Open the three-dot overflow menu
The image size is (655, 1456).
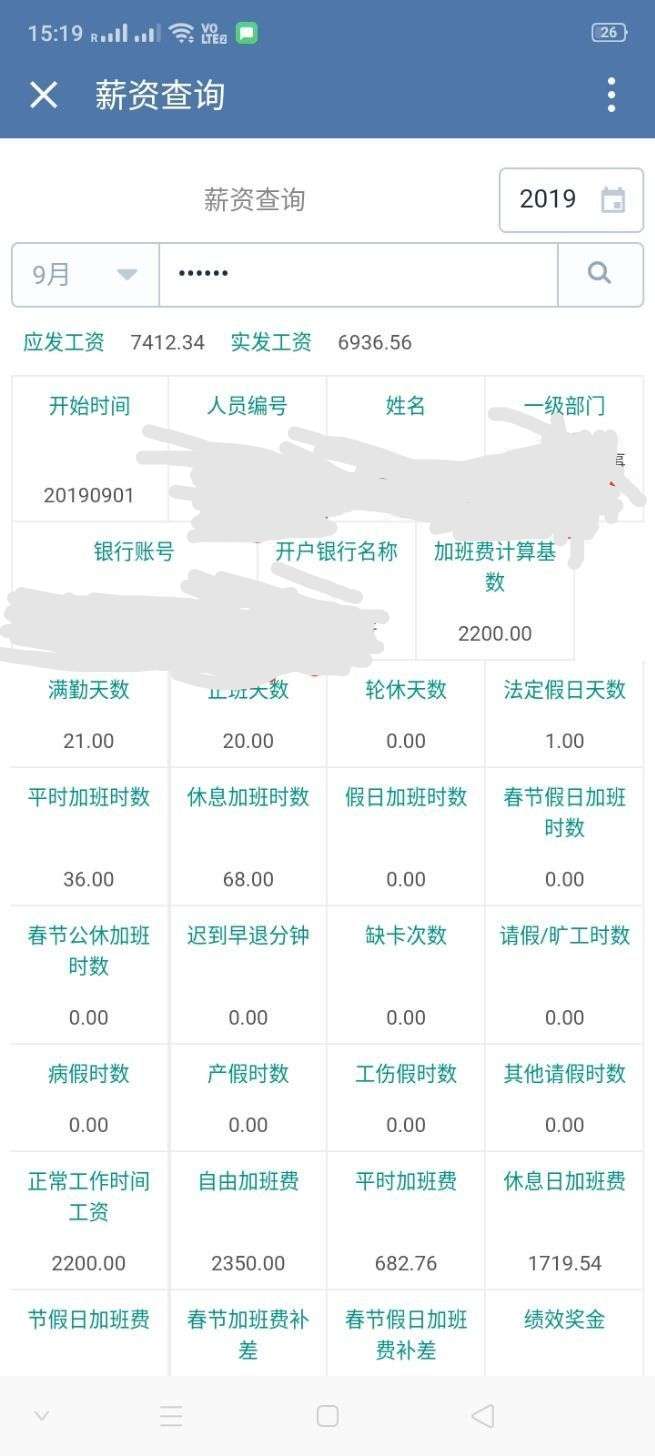[x=611, y=95]
